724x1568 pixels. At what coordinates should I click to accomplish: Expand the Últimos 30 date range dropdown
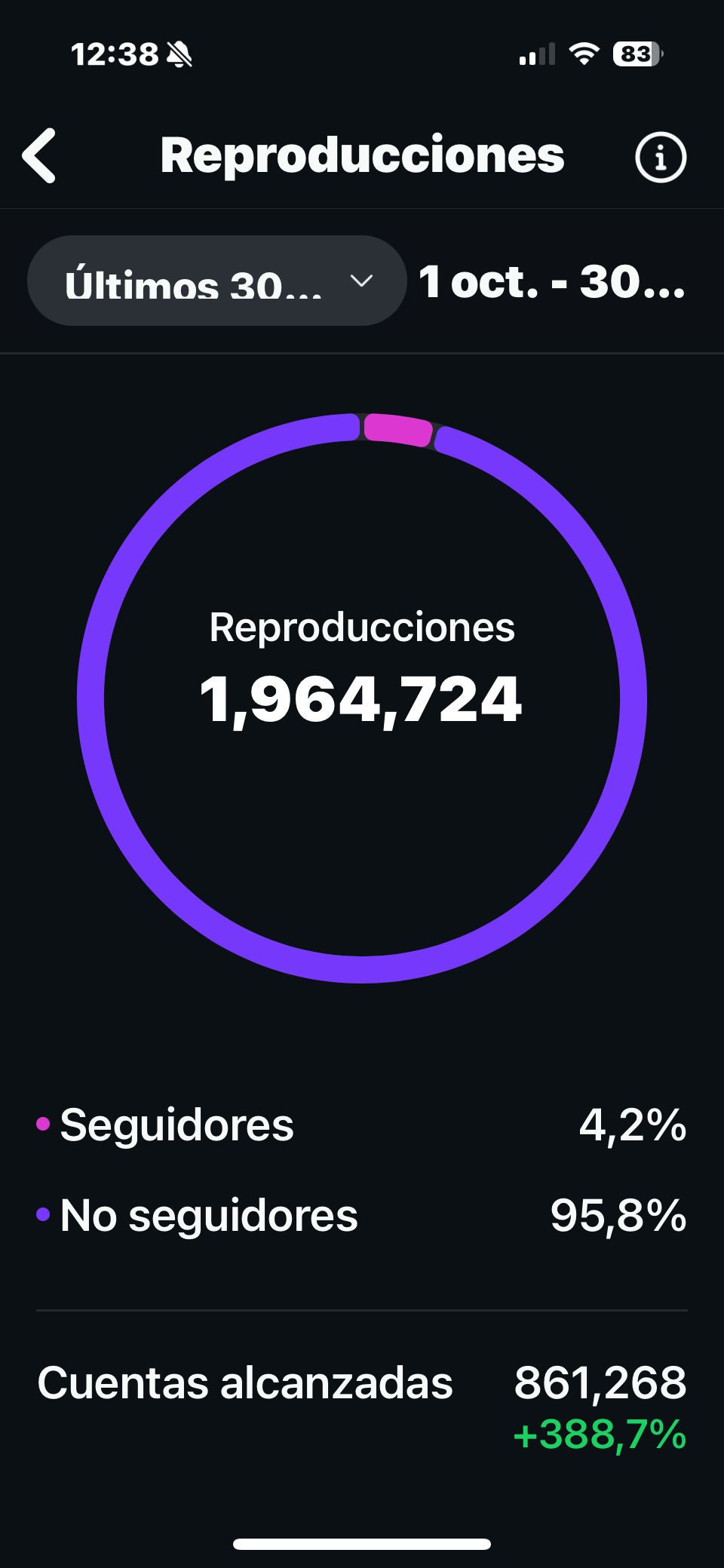(216, 281)
